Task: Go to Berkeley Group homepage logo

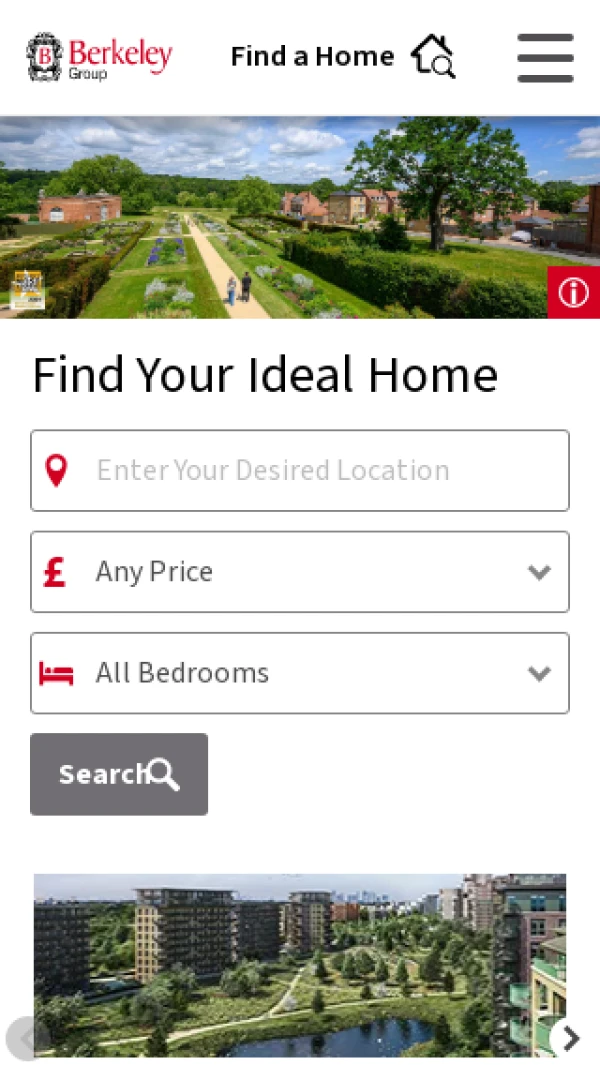Action: coord(99,56)
